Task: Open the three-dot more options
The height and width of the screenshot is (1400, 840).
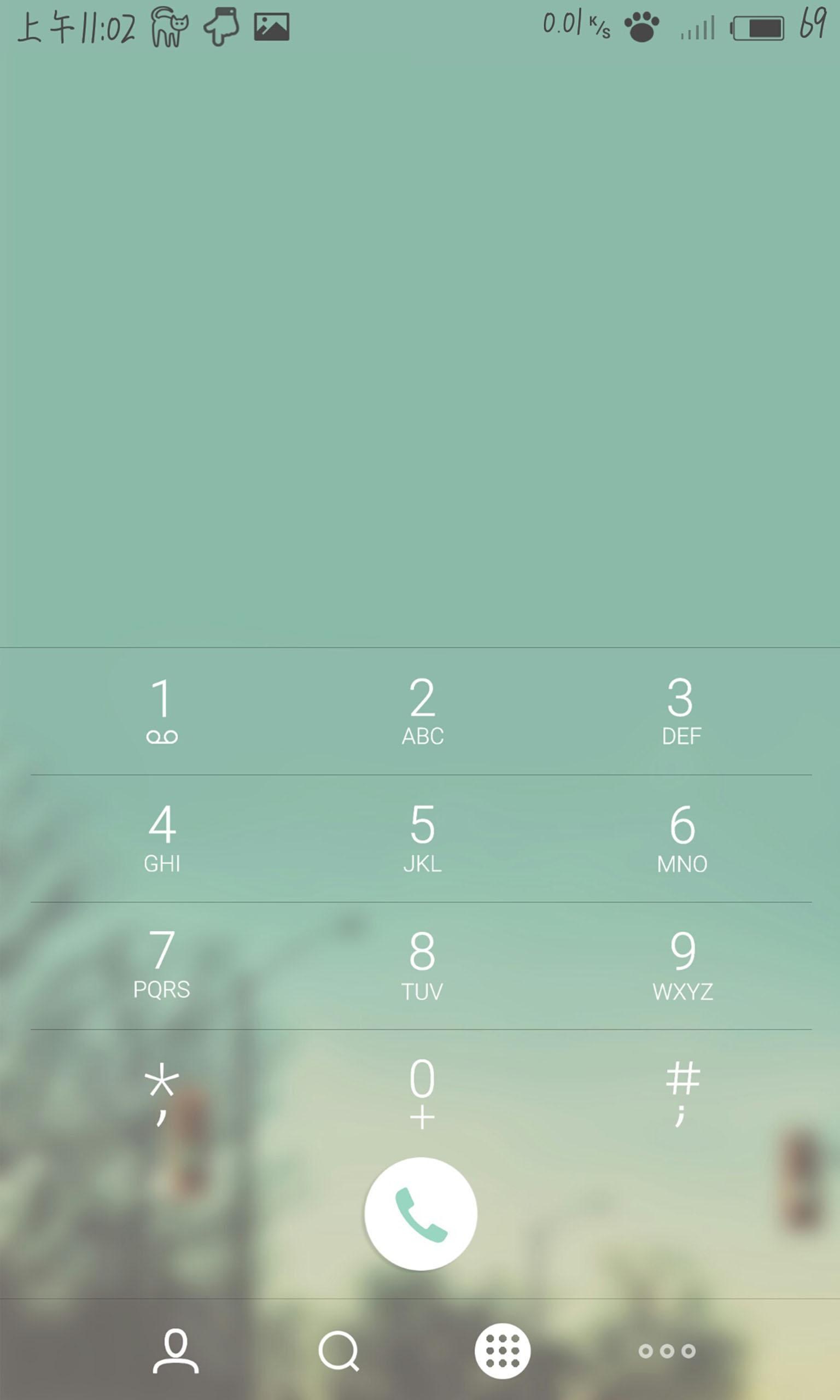Action: [x=667, y=1351]
